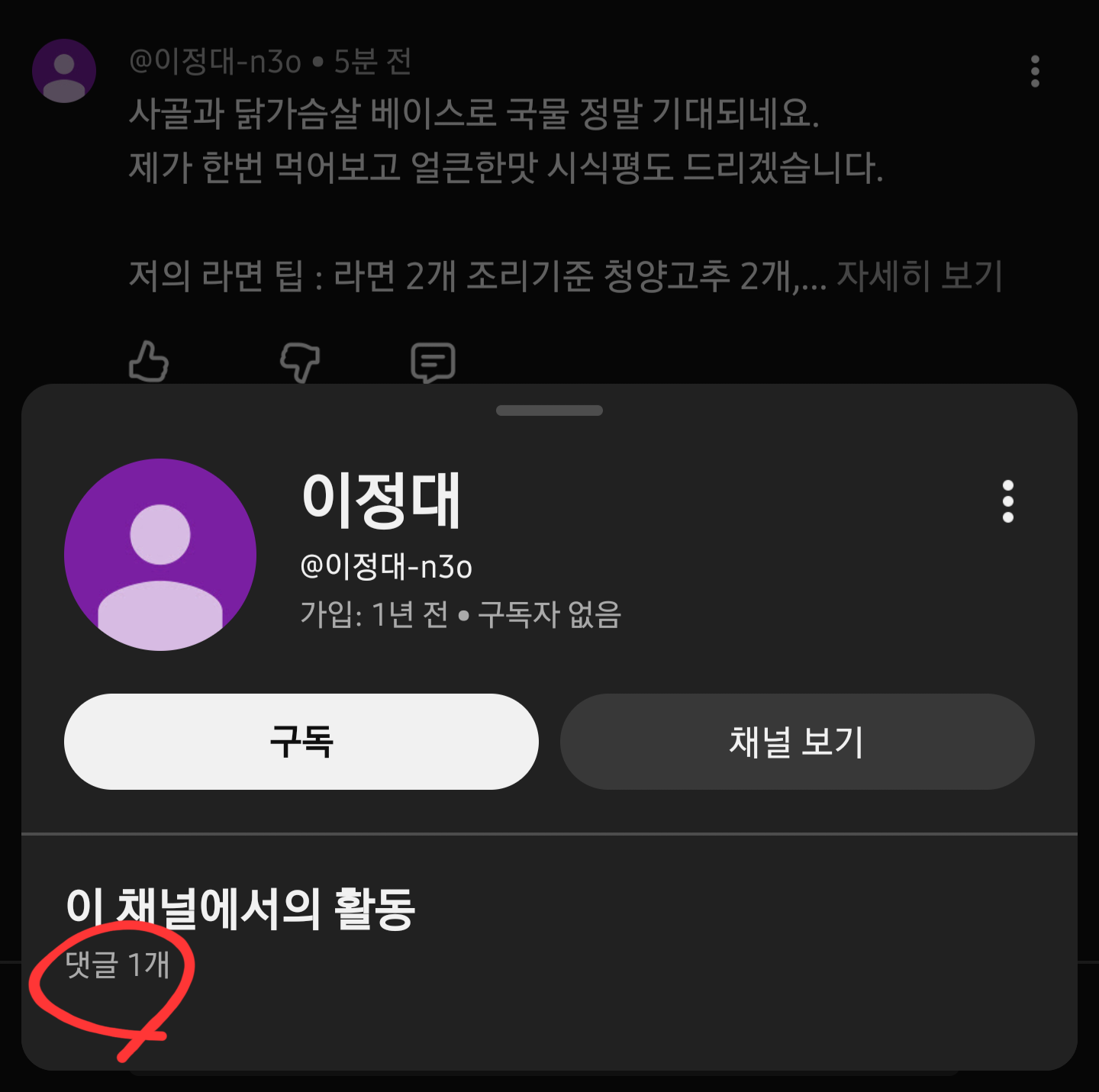Like the comment by @이정대-n3o
This screenshot has height=1092, width=1099.
click(x=149, y=361)
